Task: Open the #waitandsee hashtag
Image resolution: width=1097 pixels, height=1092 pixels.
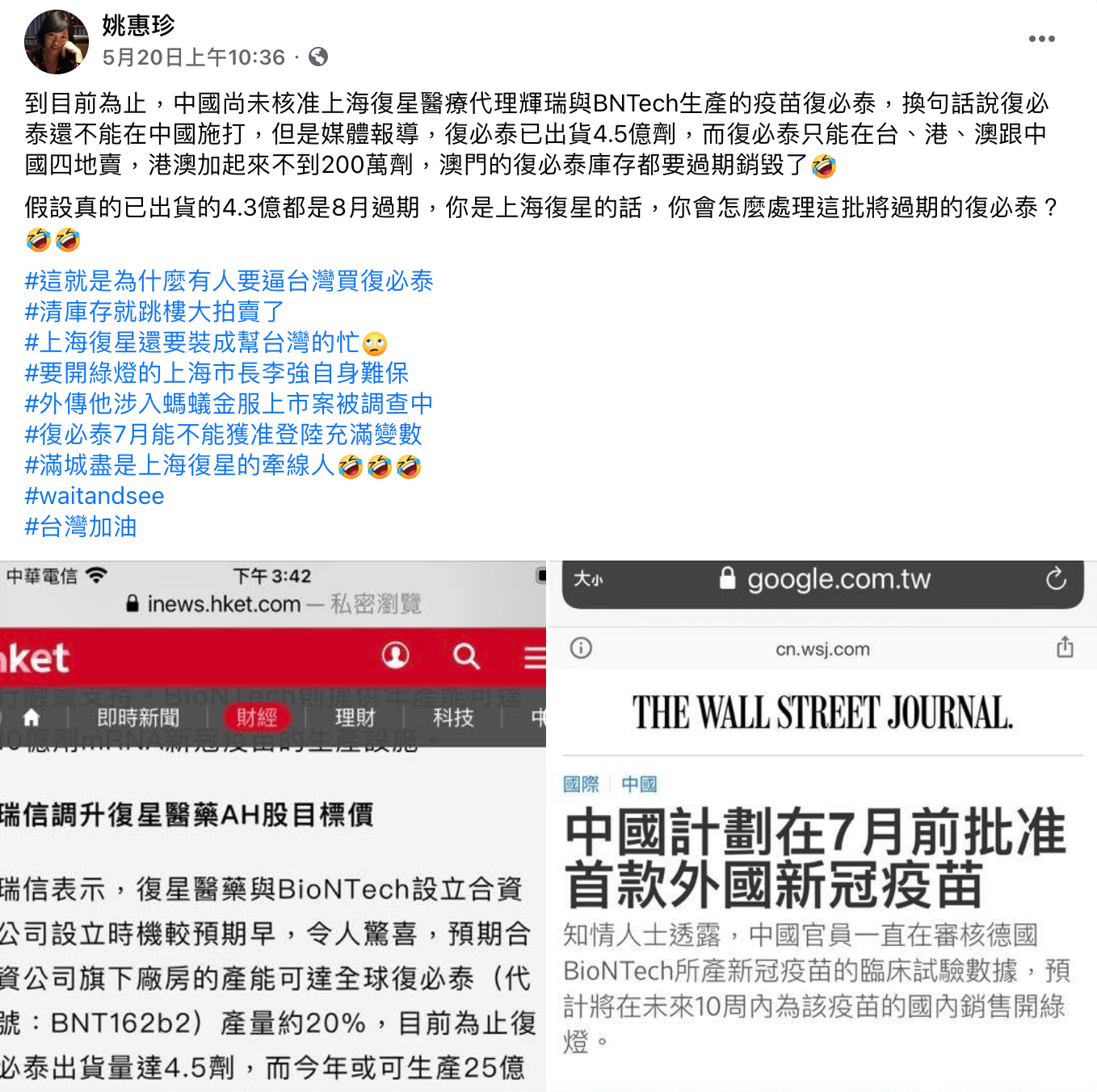Action: tap(95, 496)
